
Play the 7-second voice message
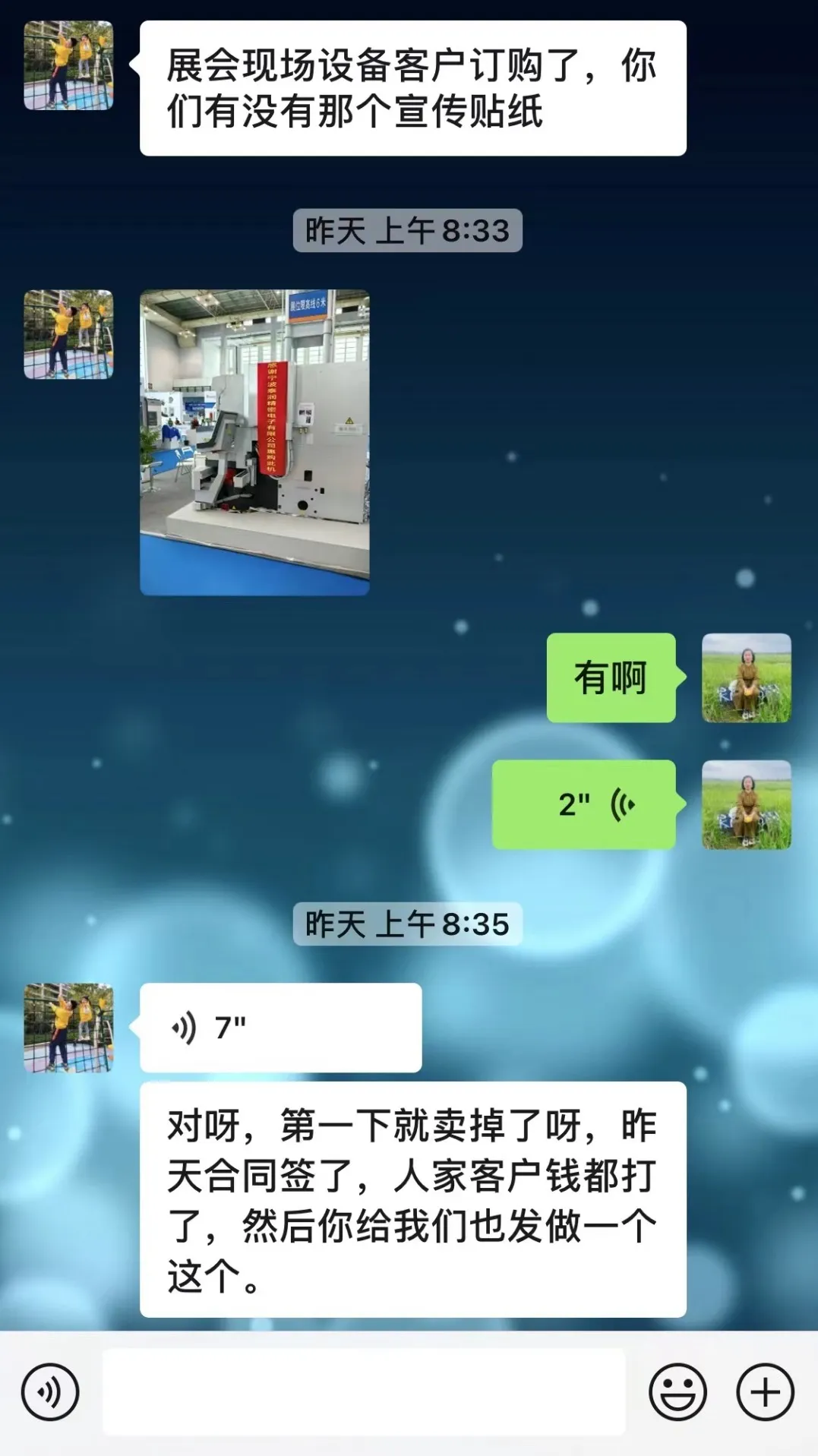tap(280, 1028)
